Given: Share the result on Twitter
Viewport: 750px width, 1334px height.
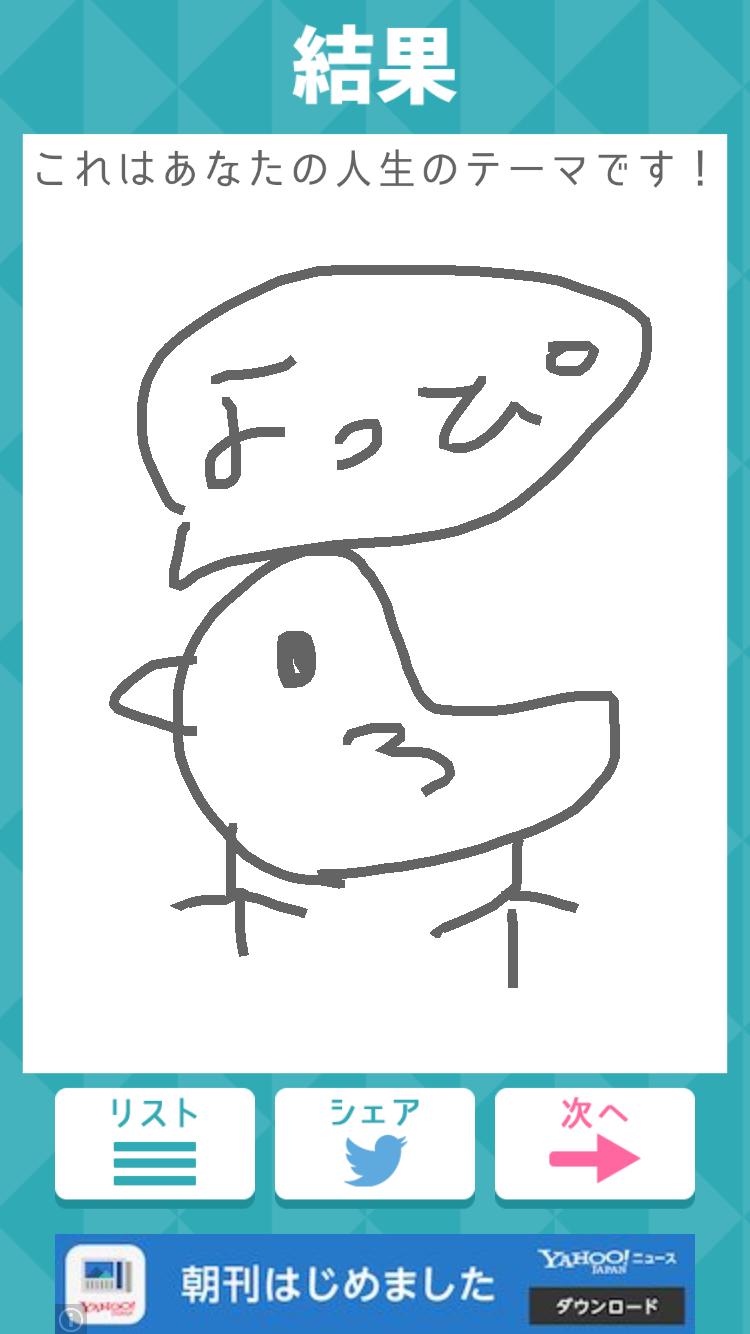Looking at the screenshot, I should click(x=374, y=1143).
